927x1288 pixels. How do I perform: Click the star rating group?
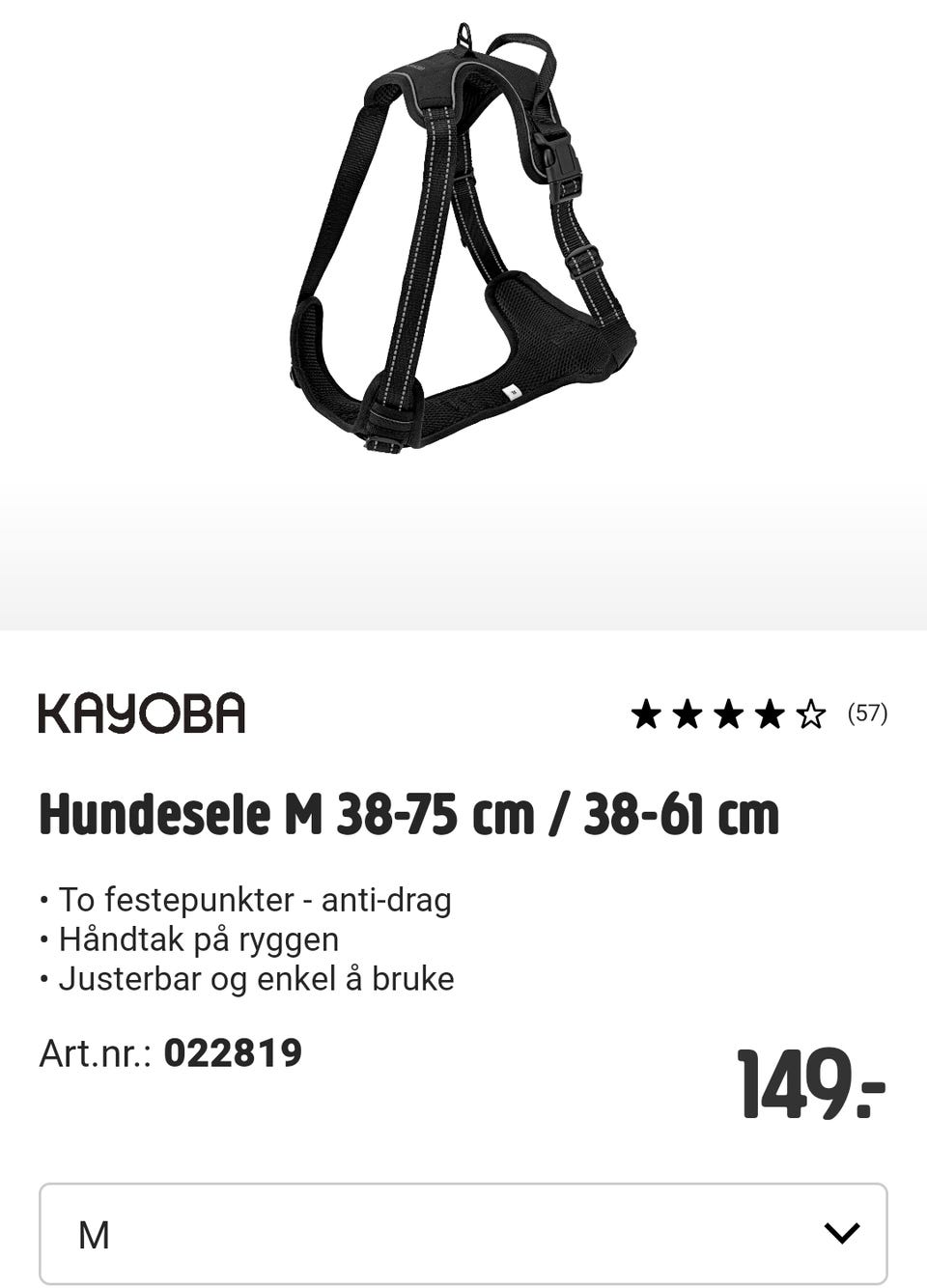click(x=729, y=714)
